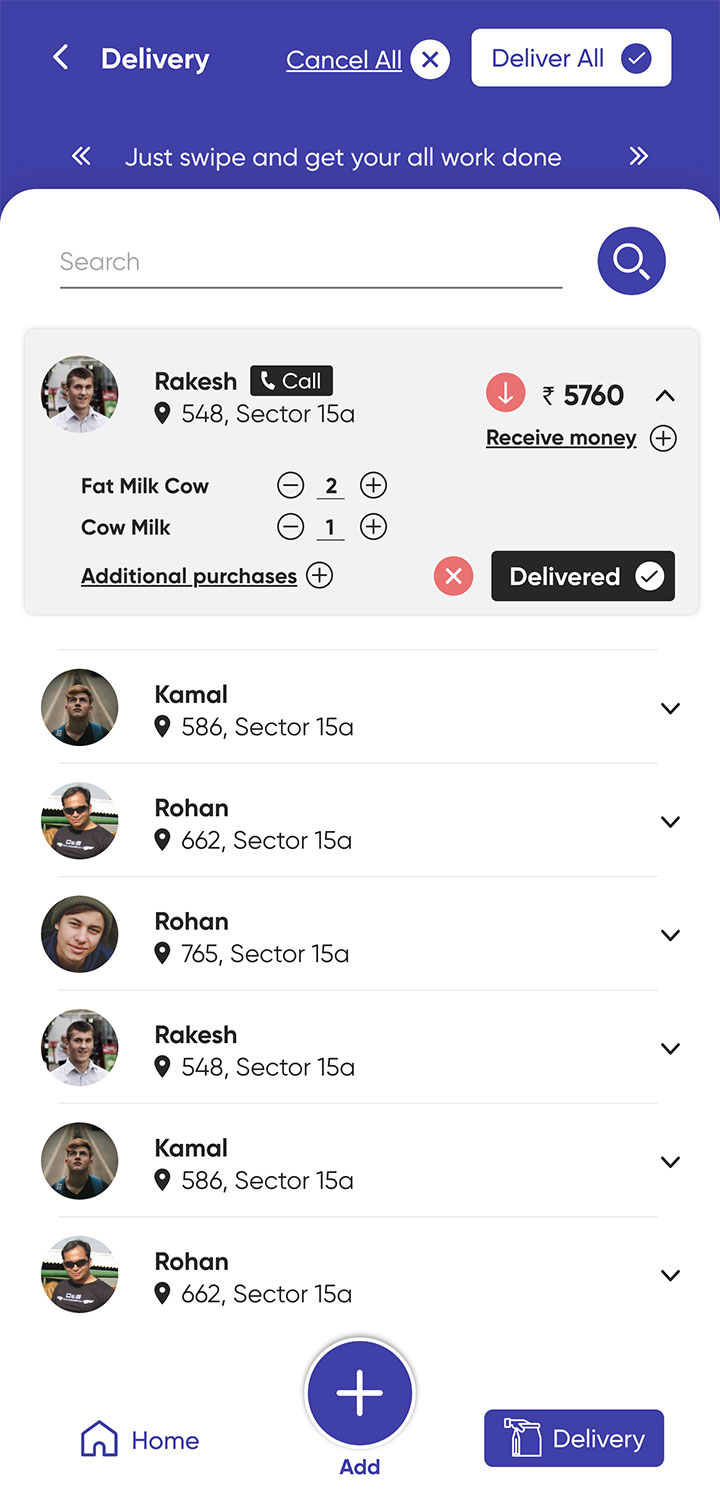The image size is (720, 1494).
Task: Collapse Rakesh's expanded card
Action: (x=665, y=396)
